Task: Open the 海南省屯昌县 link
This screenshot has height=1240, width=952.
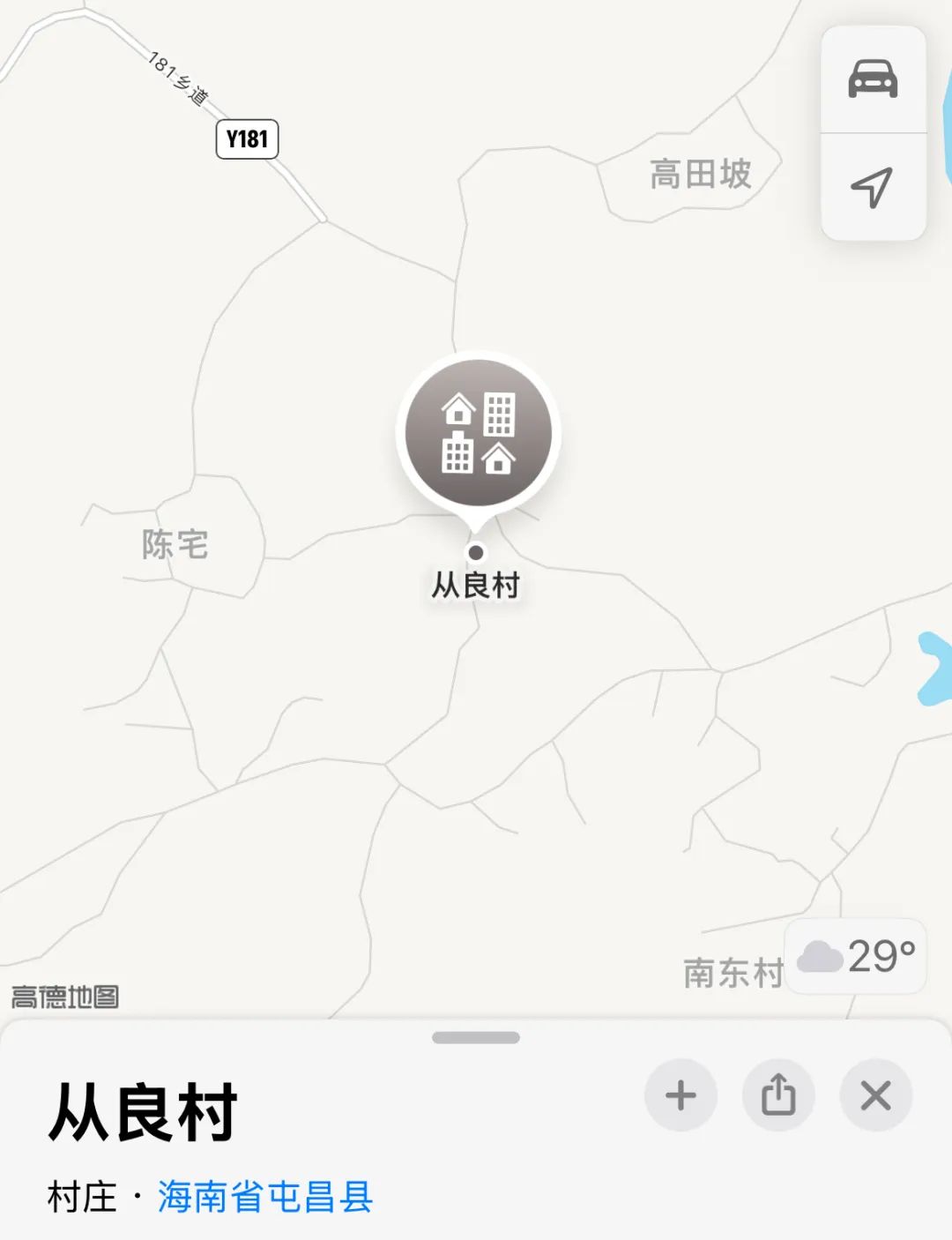Action: click(x=265, y=1197)
